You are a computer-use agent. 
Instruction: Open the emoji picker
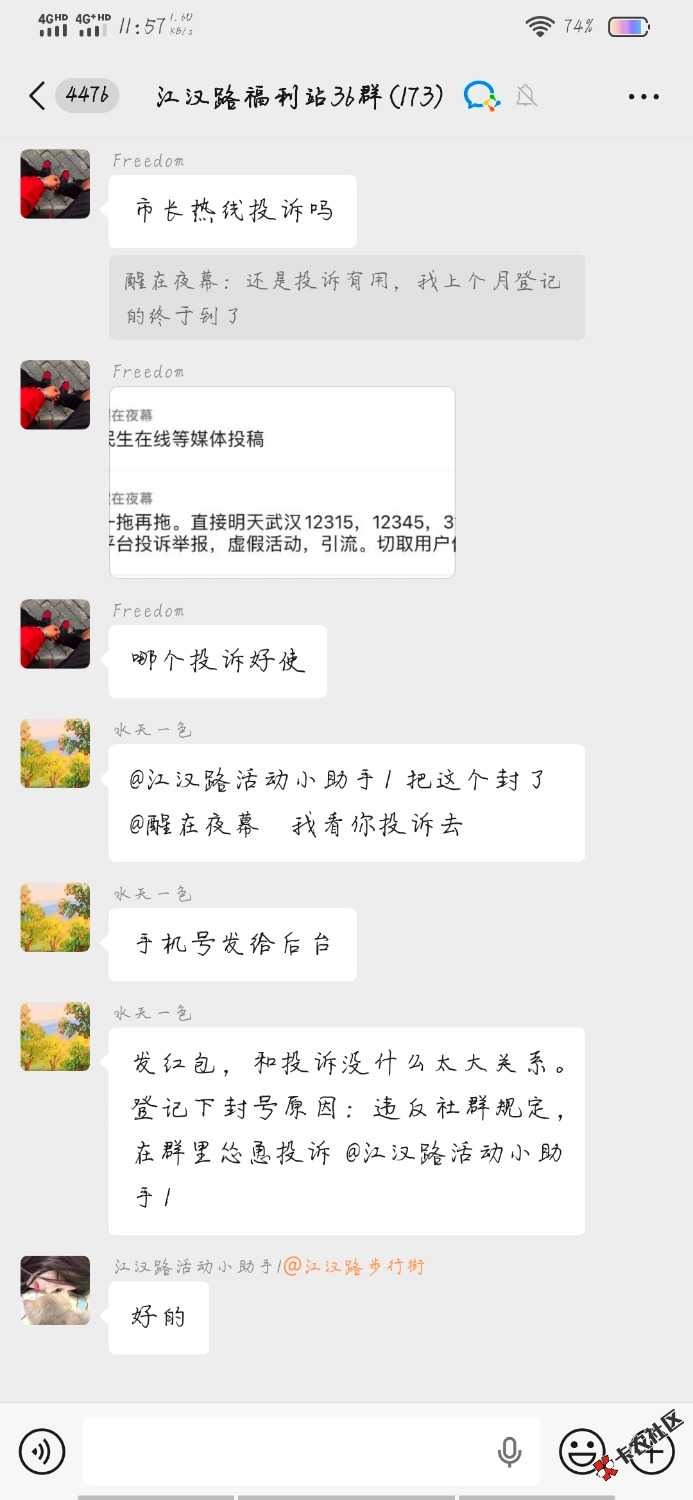(582, 1451)
